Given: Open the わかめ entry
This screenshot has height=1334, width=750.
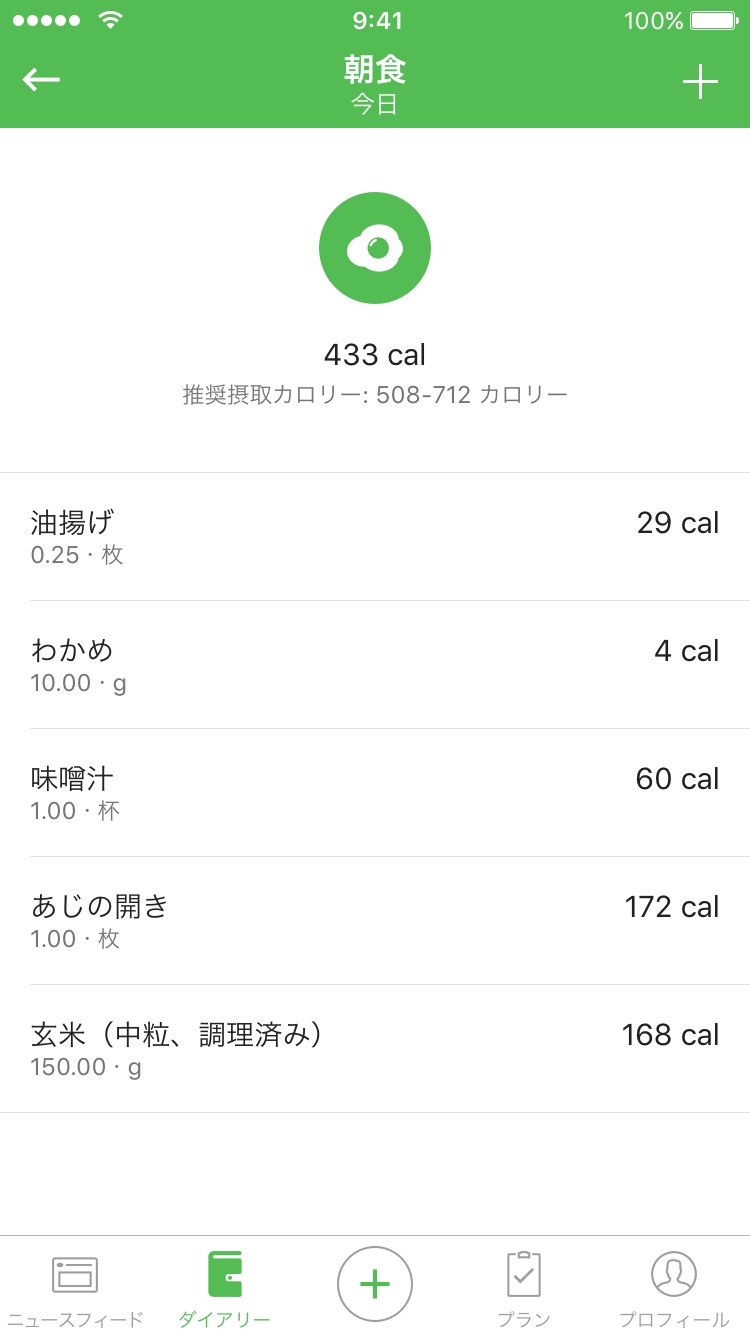Looking at the screenshot, I should (x=375, y=665).
